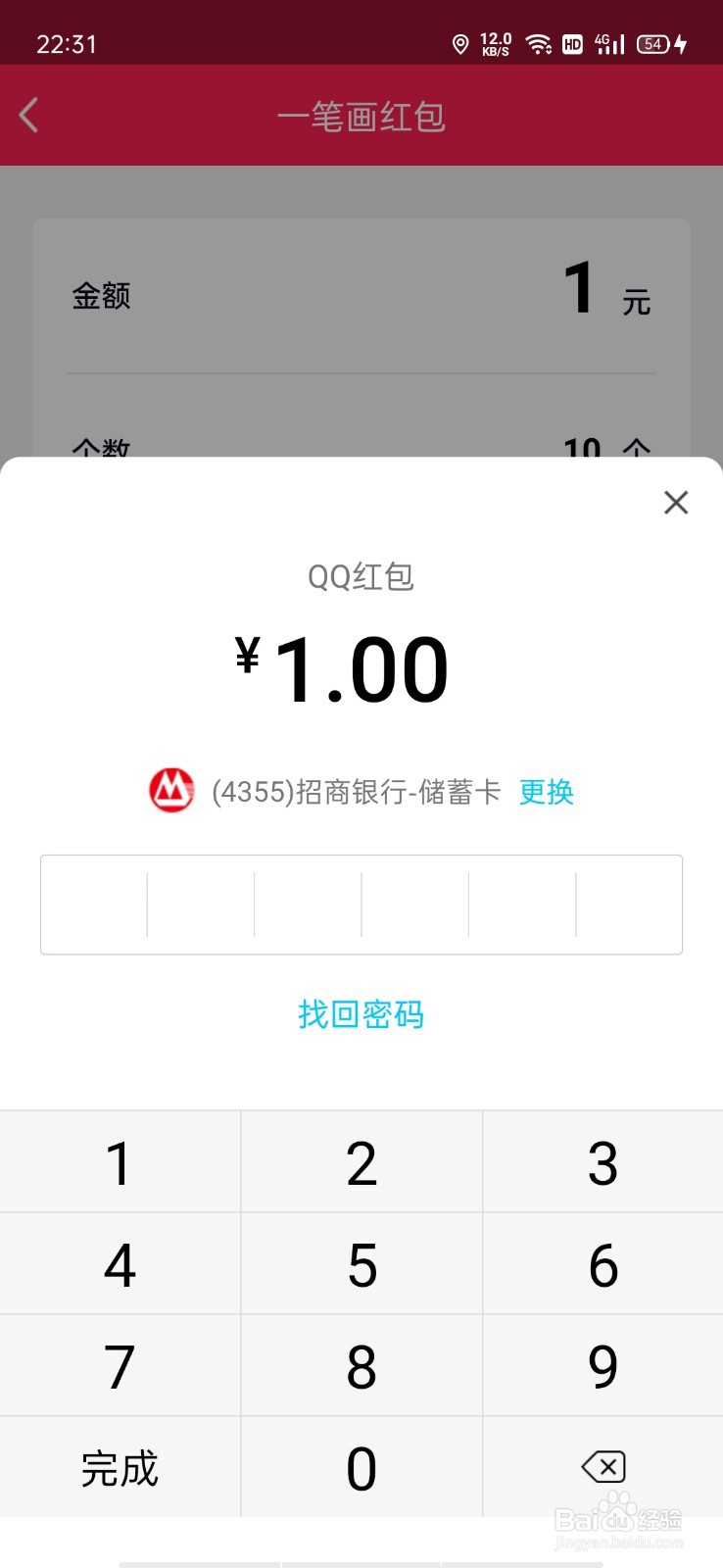Tap the payment password input box
Screen dimensions: 723x1568
361,905
